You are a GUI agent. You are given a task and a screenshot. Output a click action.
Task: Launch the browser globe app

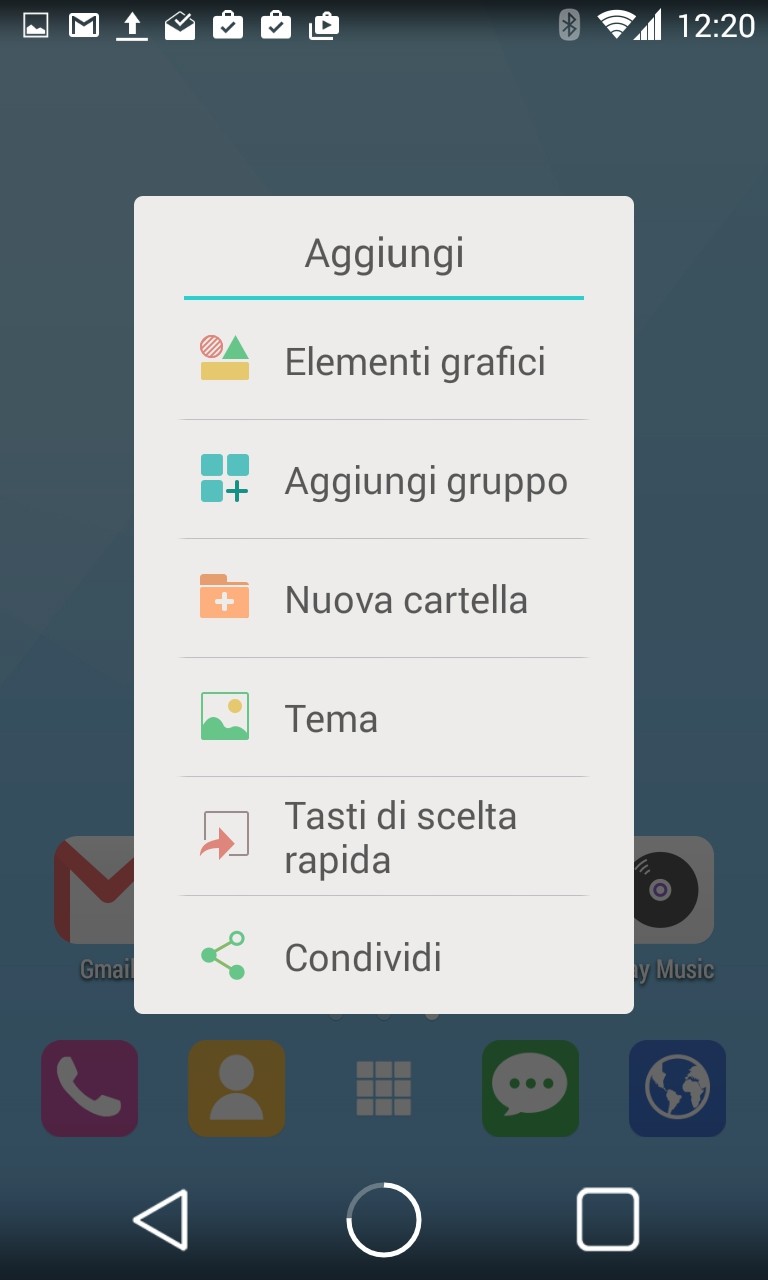click(x=678, y=1088)
